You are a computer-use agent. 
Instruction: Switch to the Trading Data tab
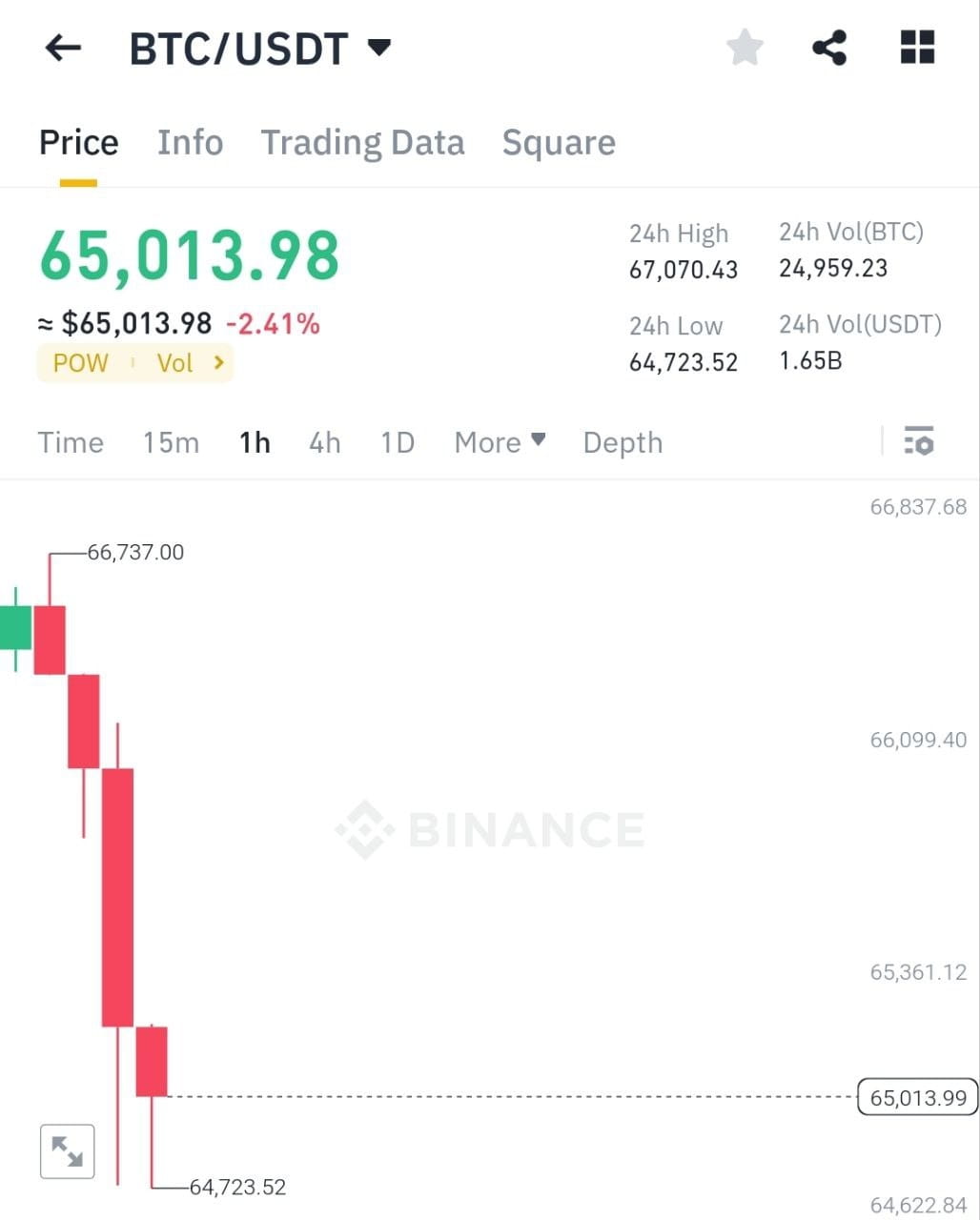tap(362, 142)
